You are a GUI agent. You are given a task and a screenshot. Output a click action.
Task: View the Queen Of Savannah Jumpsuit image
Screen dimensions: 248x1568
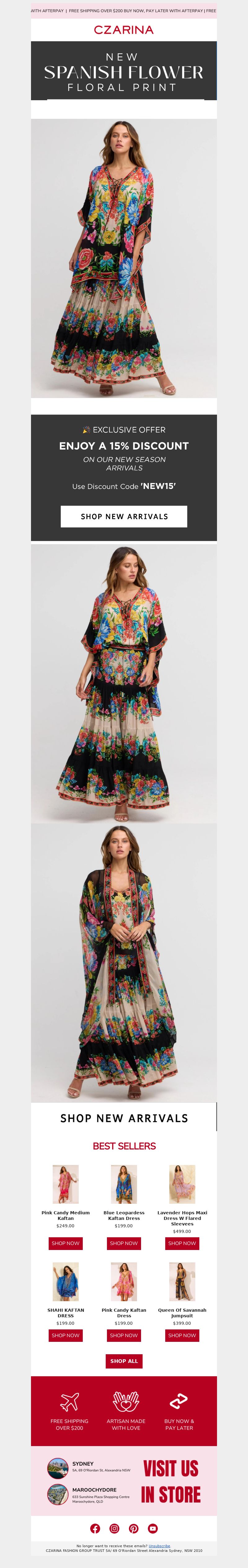(x=182, y=1281)
